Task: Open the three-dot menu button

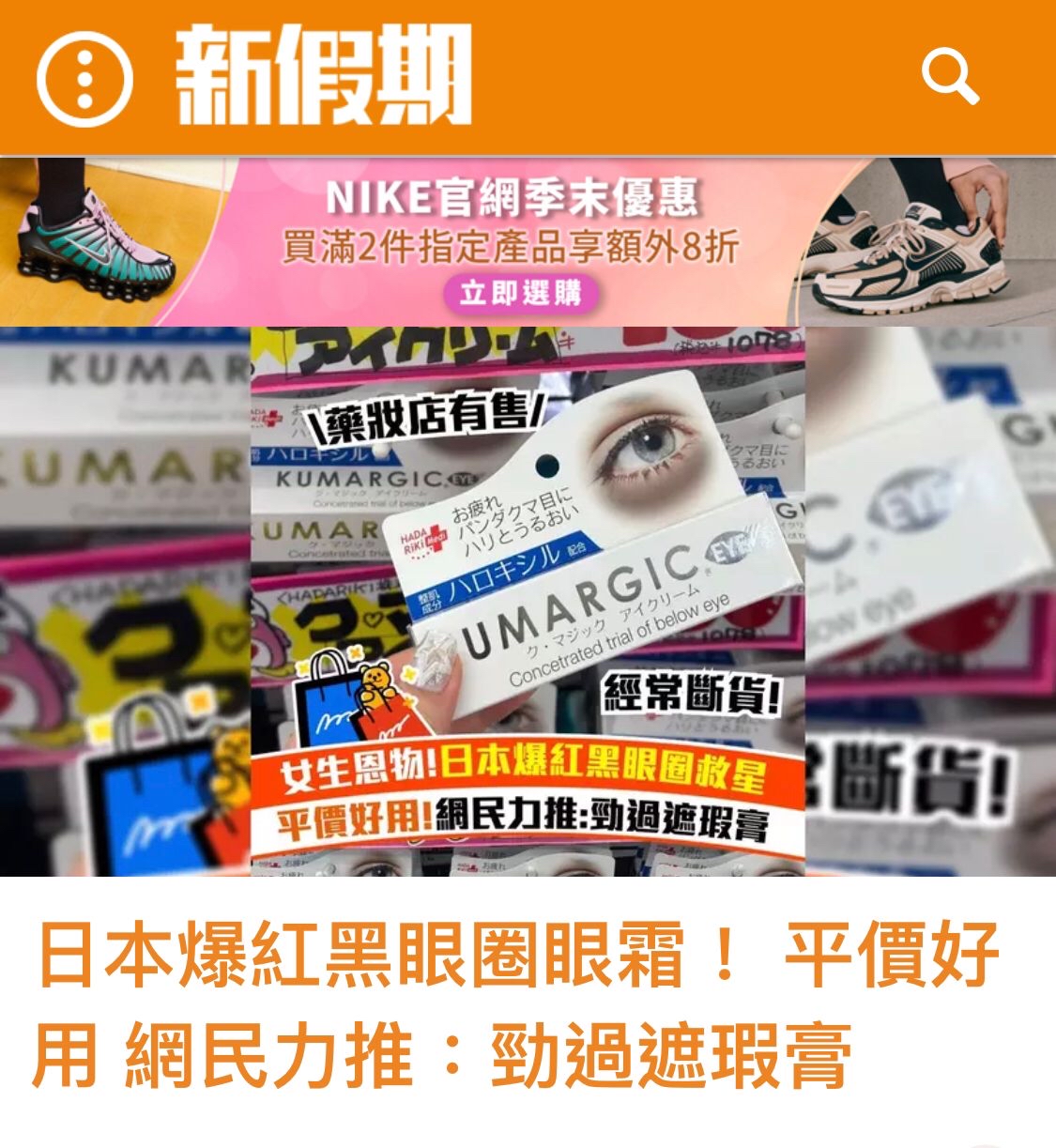Action: (84, 77)
